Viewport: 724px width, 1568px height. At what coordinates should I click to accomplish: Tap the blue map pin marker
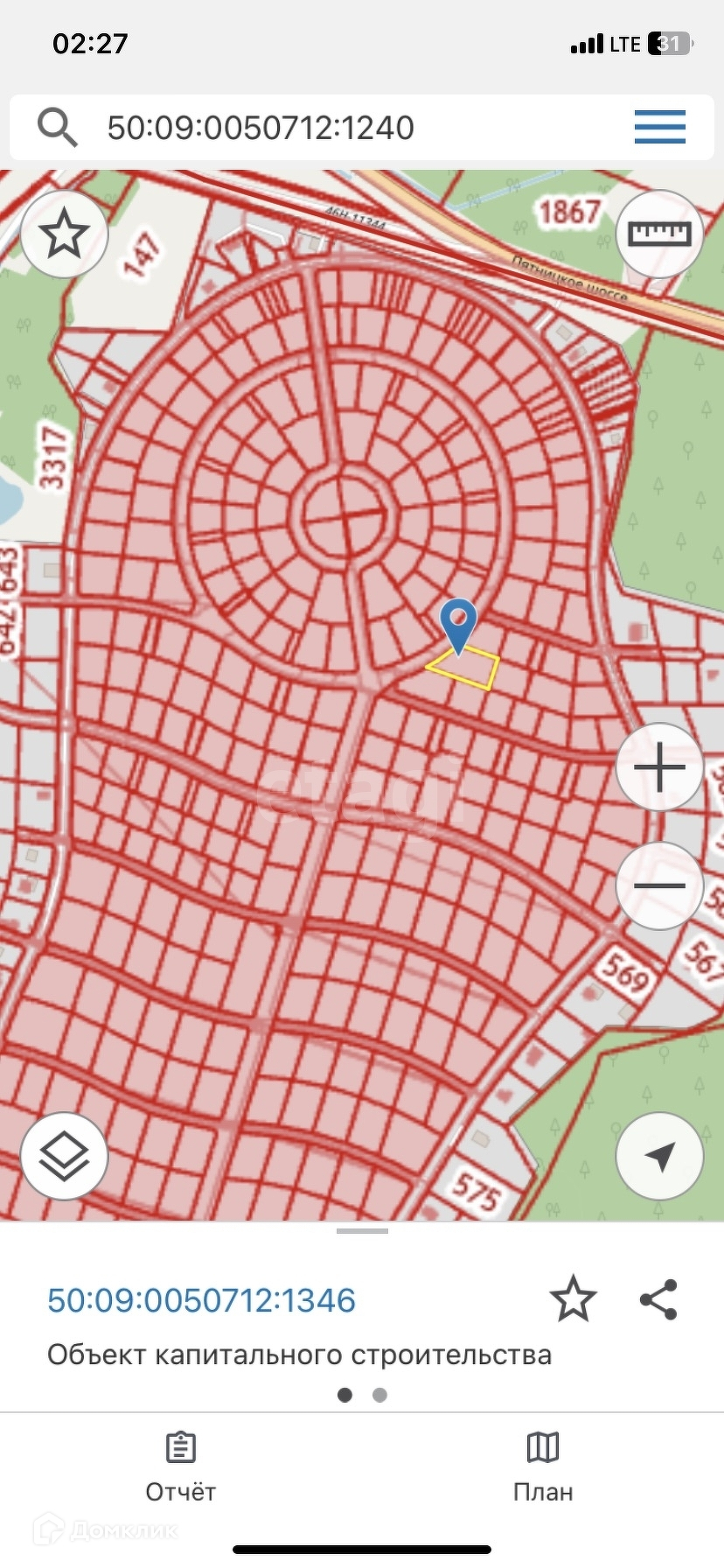[x=458, y=624]
